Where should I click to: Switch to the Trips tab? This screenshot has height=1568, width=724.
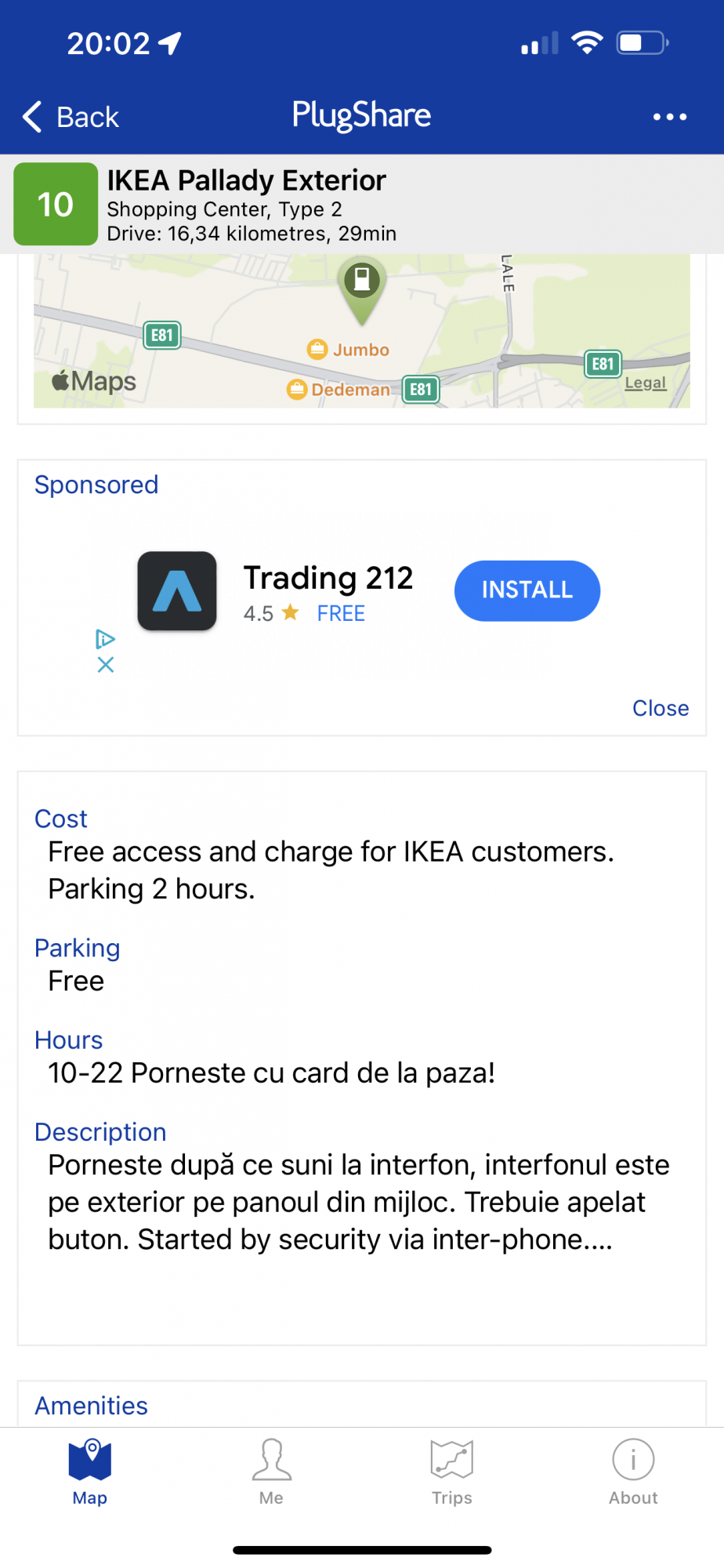[x=452, y=1472]
